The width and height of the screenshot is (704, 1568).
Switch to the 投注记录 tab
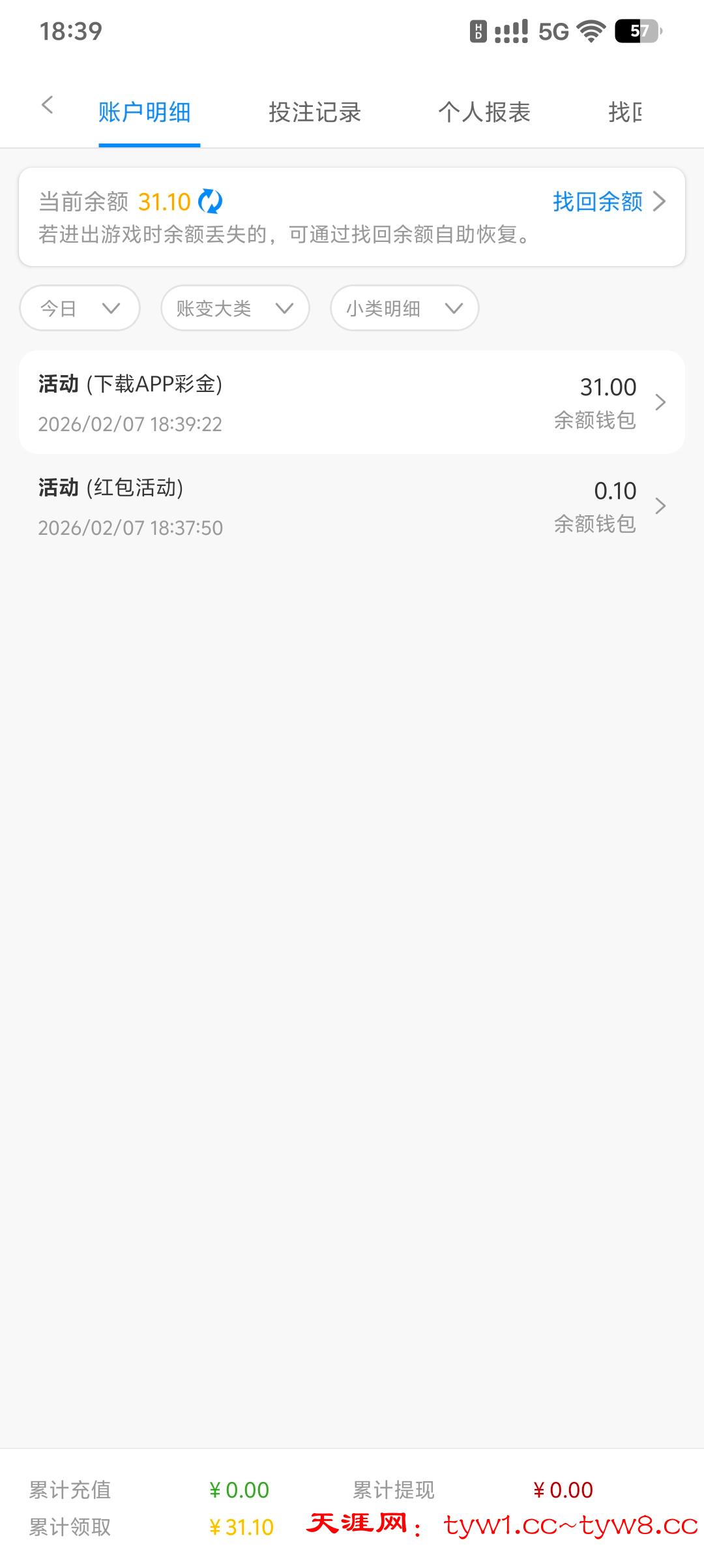[x=315, y=112]
